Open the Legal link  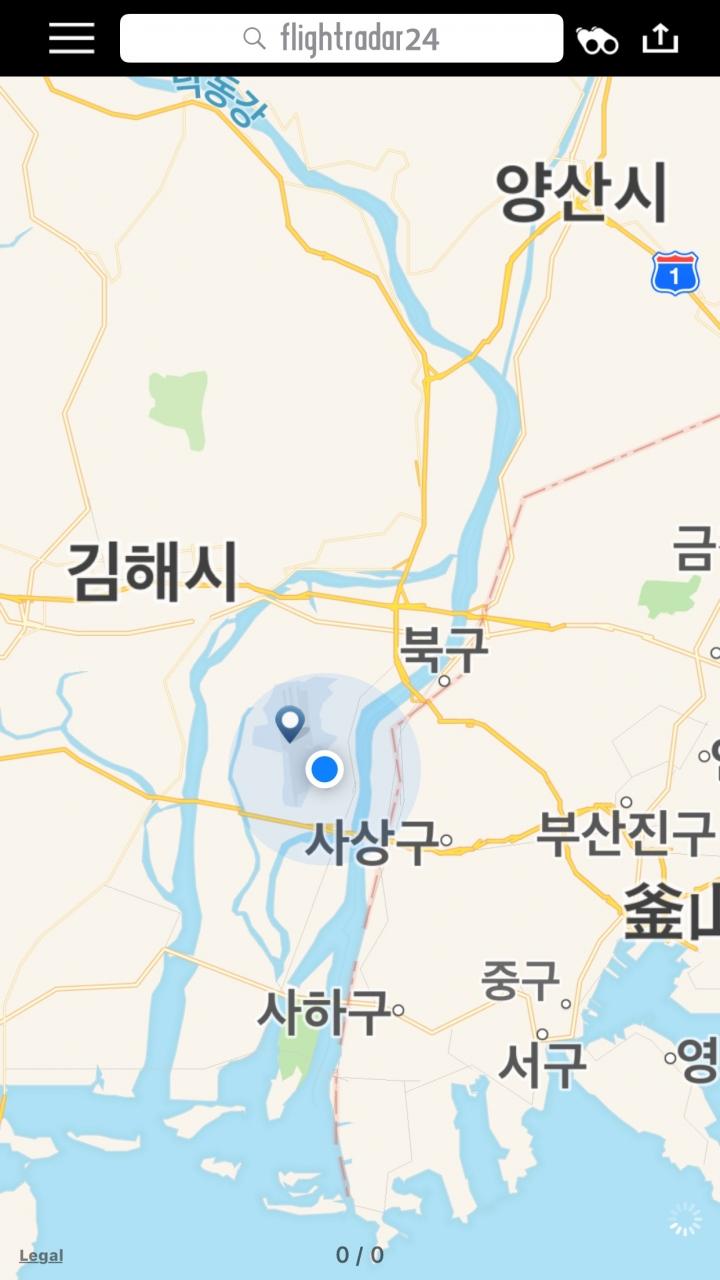click(x=41, y=1256)
